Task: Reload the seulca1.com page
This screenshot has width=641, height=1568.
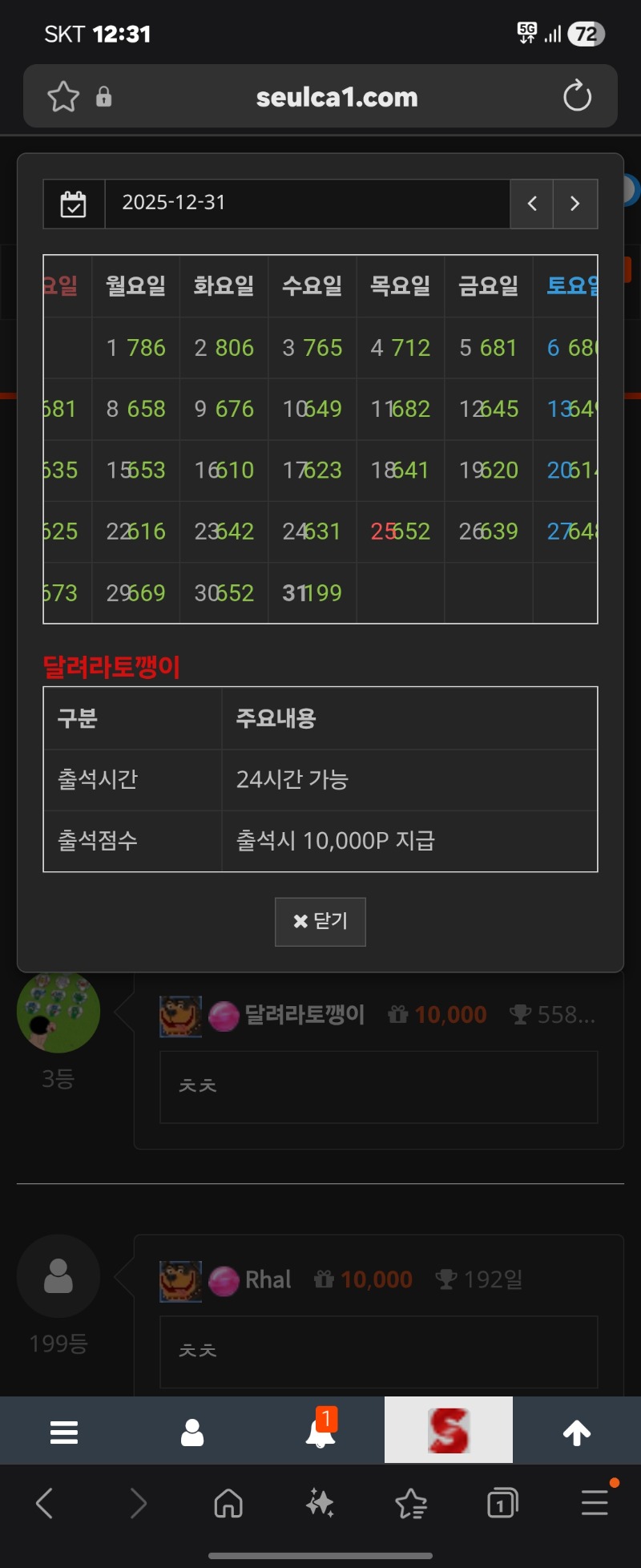Action: (577, 97)
